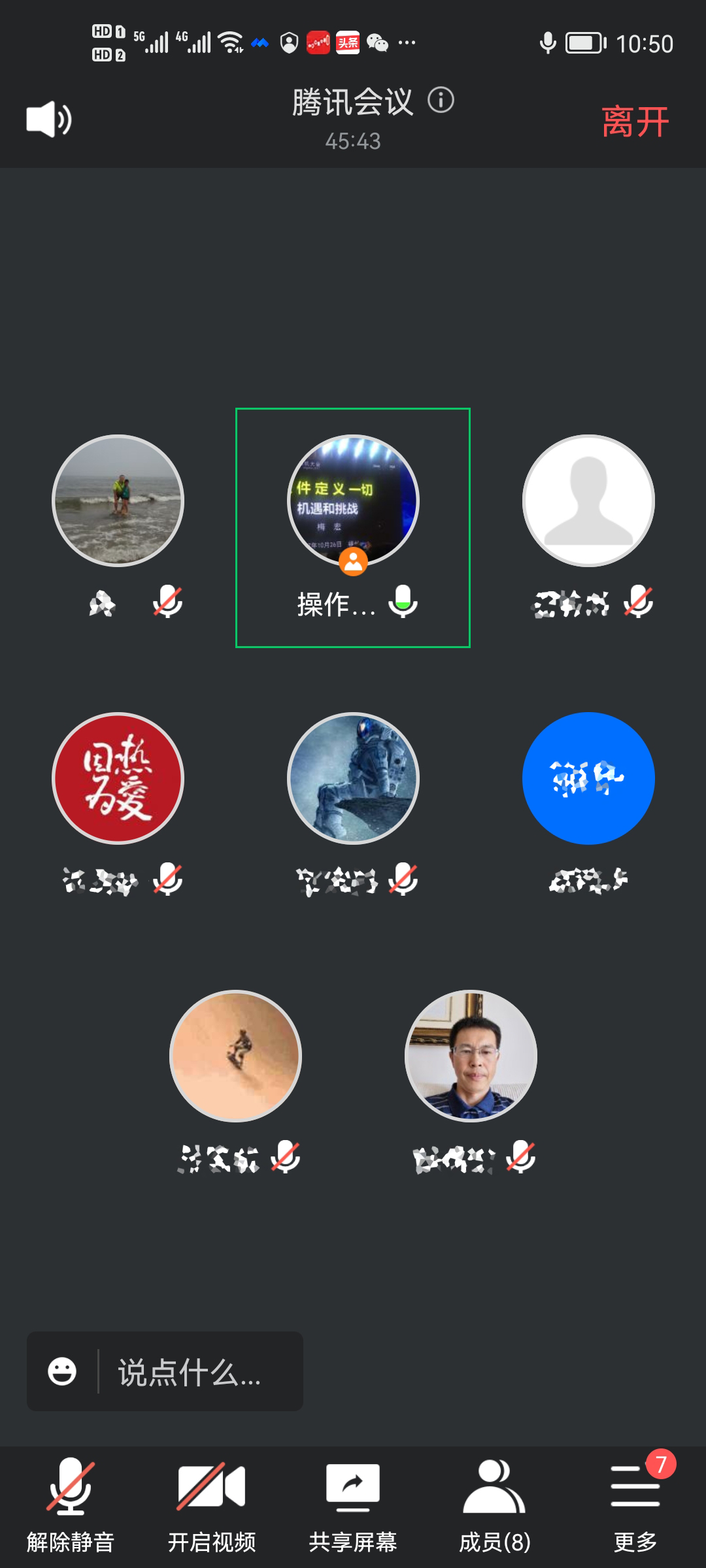Select participant with default gray avatar
The width and height of the screenshot is (706, 1568).
click(588, 501)
